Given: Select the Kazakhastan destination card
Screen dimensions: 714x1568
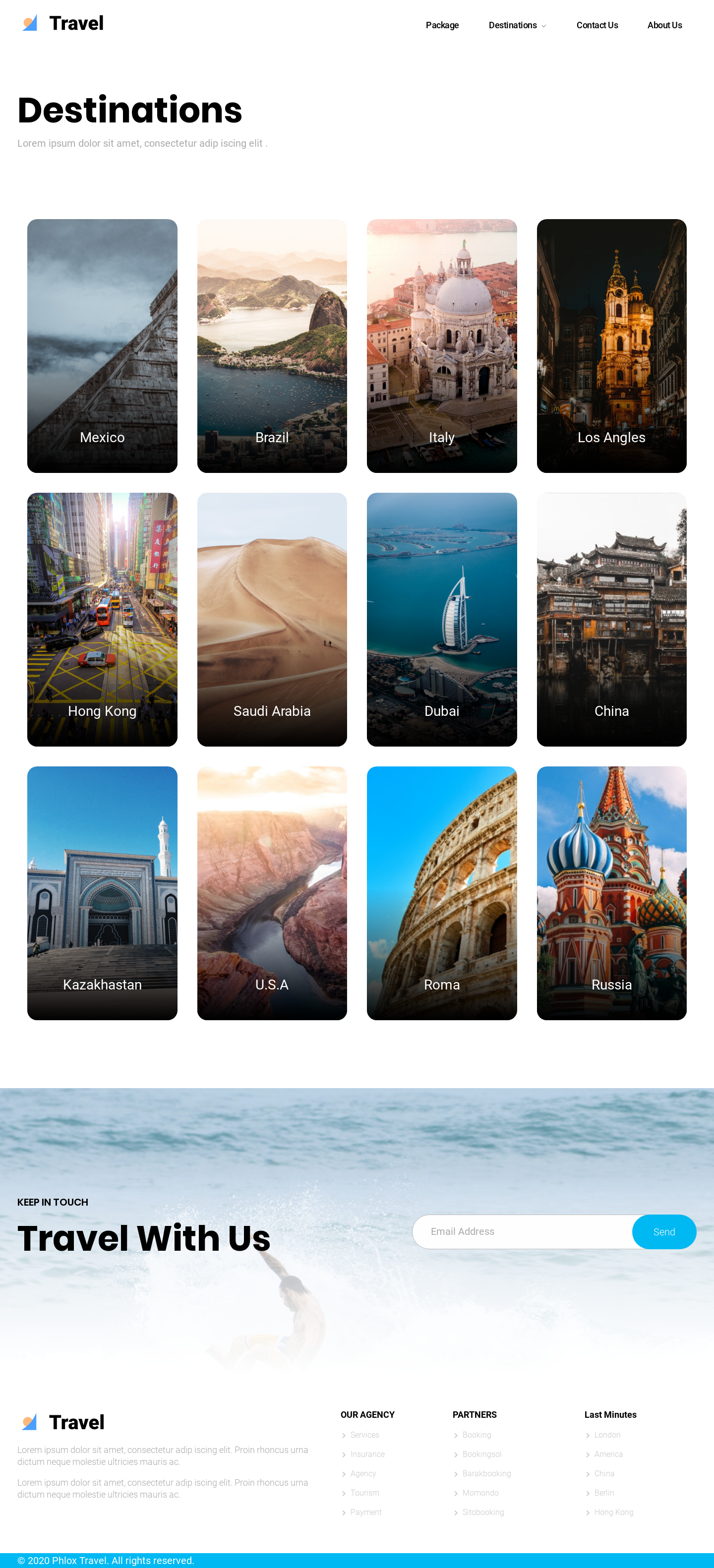Looking at the screenshot, I should 102,892.
